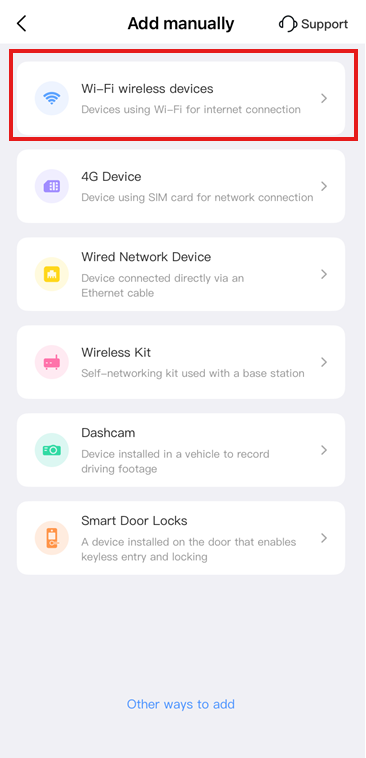Open the Dashcam device type

(x=181, y=451)
